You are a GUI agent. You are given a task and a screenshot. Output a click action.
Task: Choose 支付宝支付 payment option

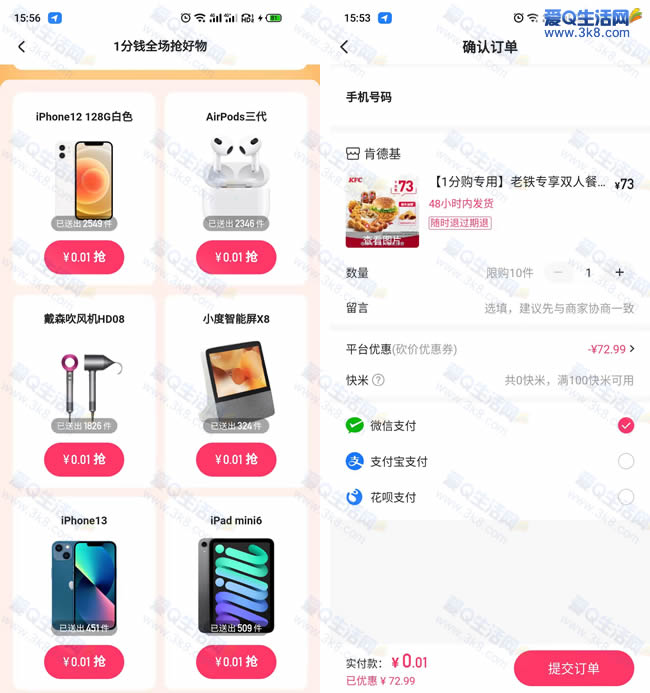[x=626, y=461]
